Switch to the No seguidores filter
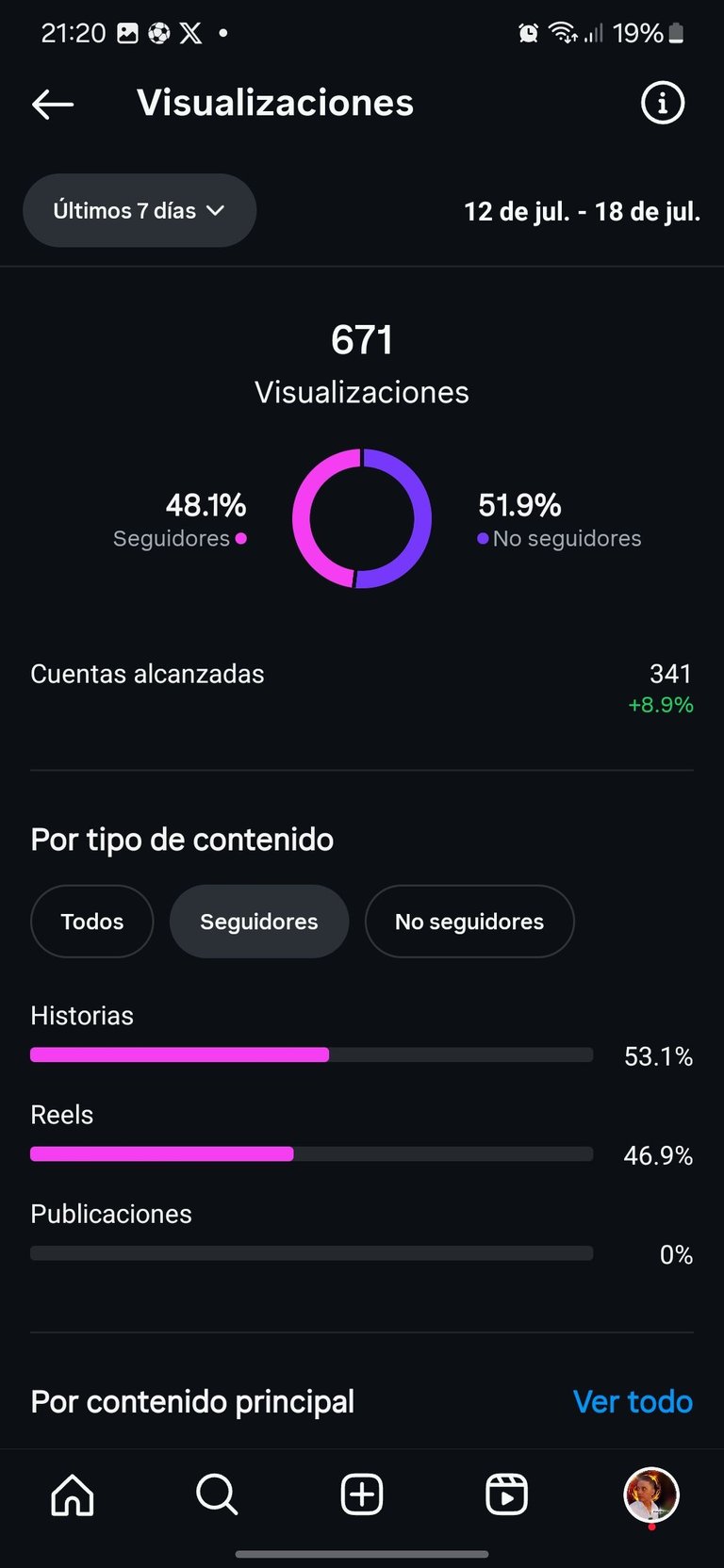 coord(469,922)
